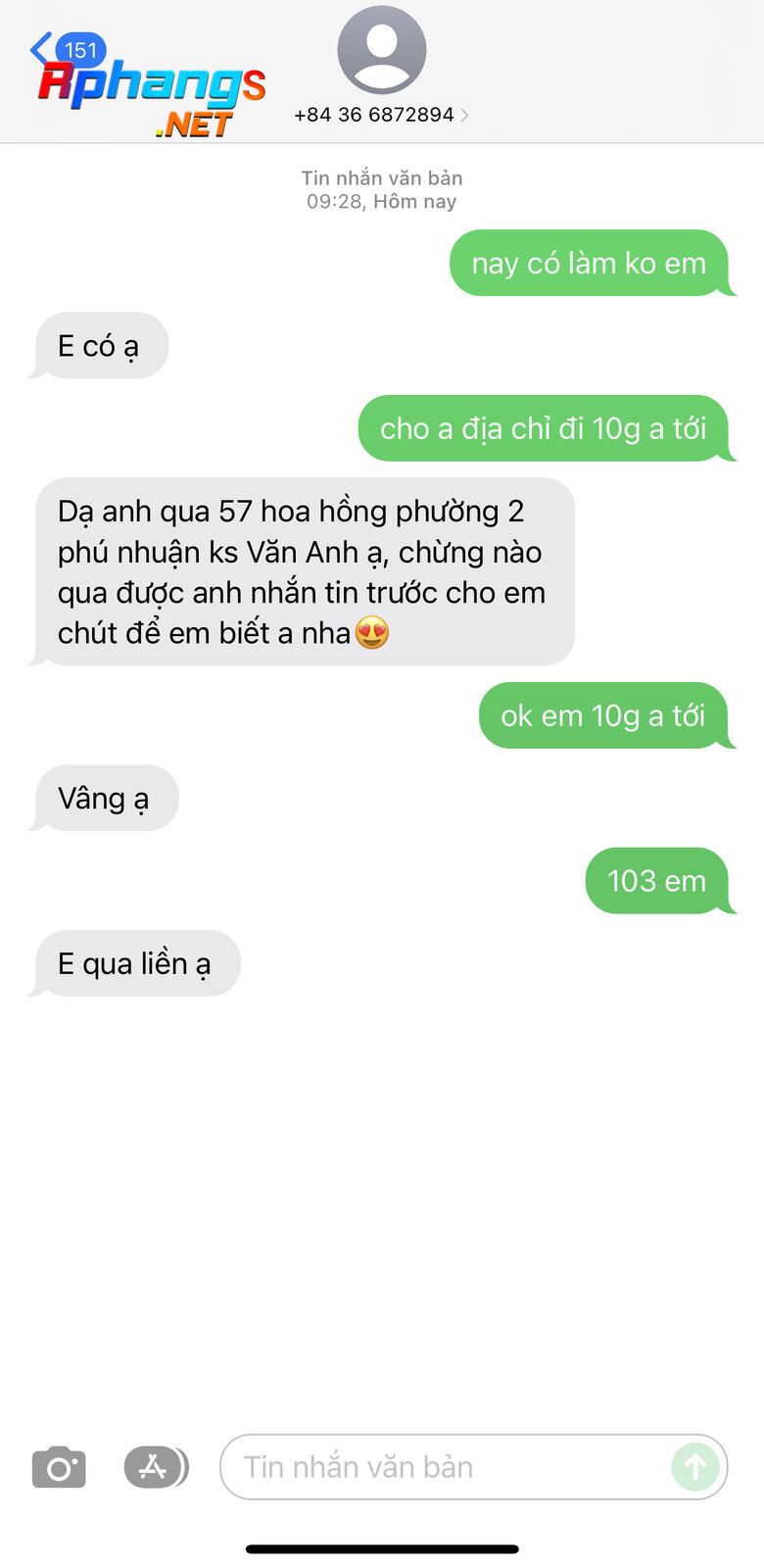Focus the text message input field
764x1568 pixels.
(x=446, y=1467)
